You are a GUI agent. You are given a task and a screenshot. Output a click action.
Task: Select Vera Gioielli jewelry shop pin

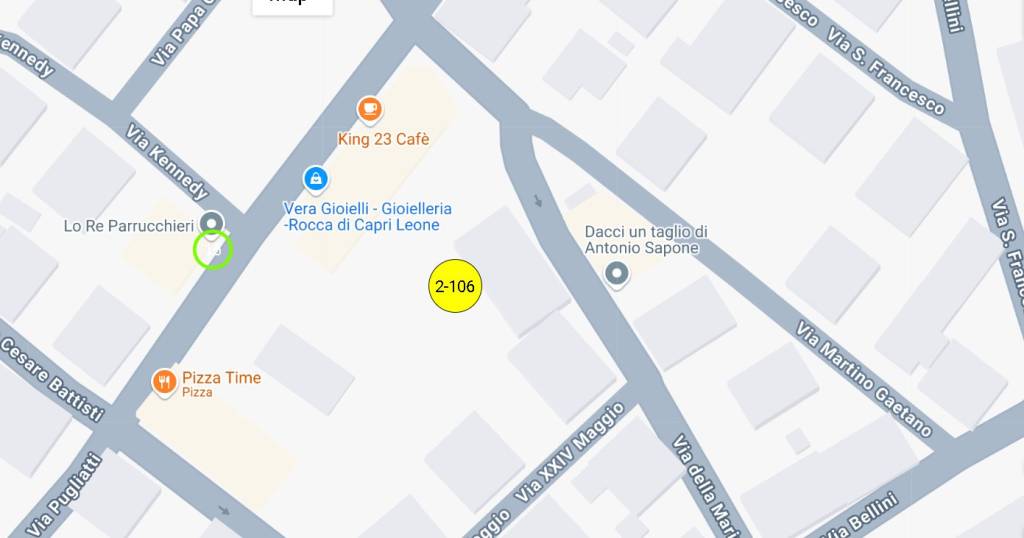316,180
